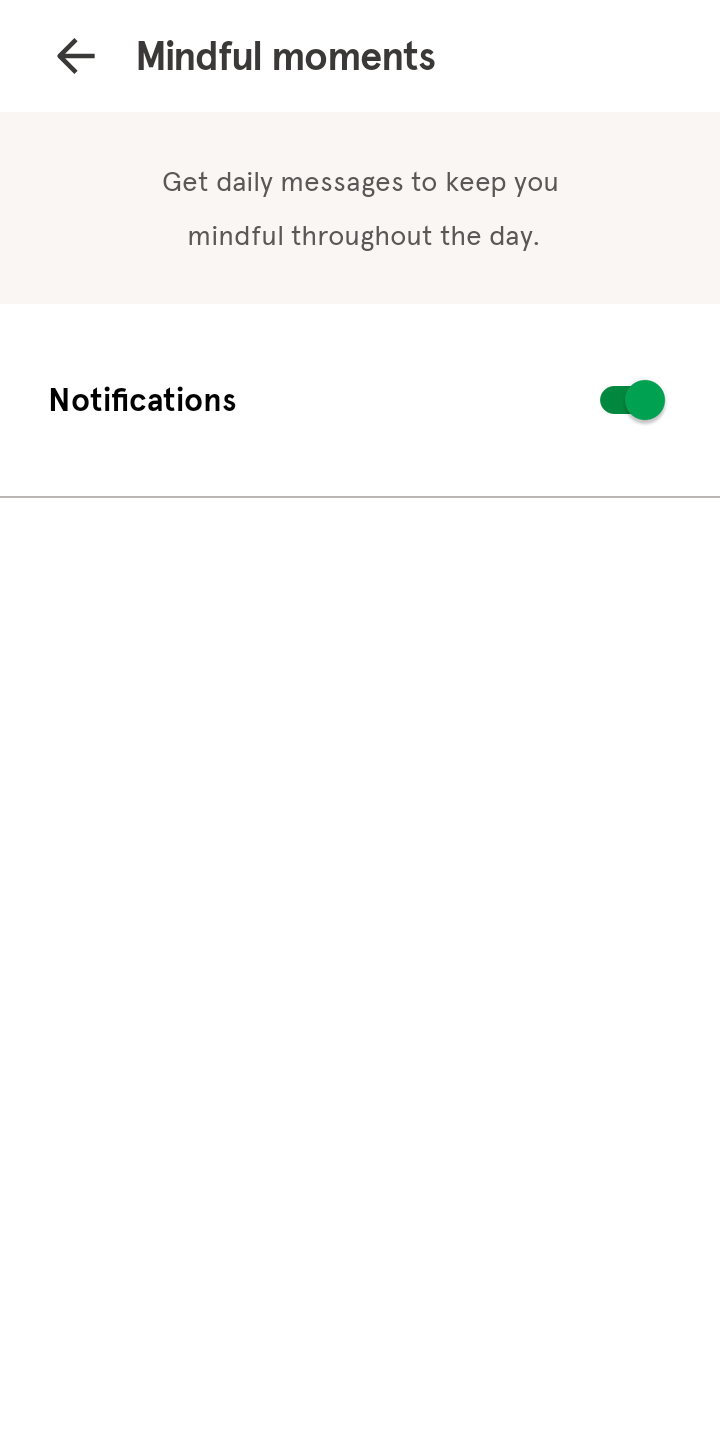Click the daily messages description text
The image size is (720, 1449).
[360, 208]
